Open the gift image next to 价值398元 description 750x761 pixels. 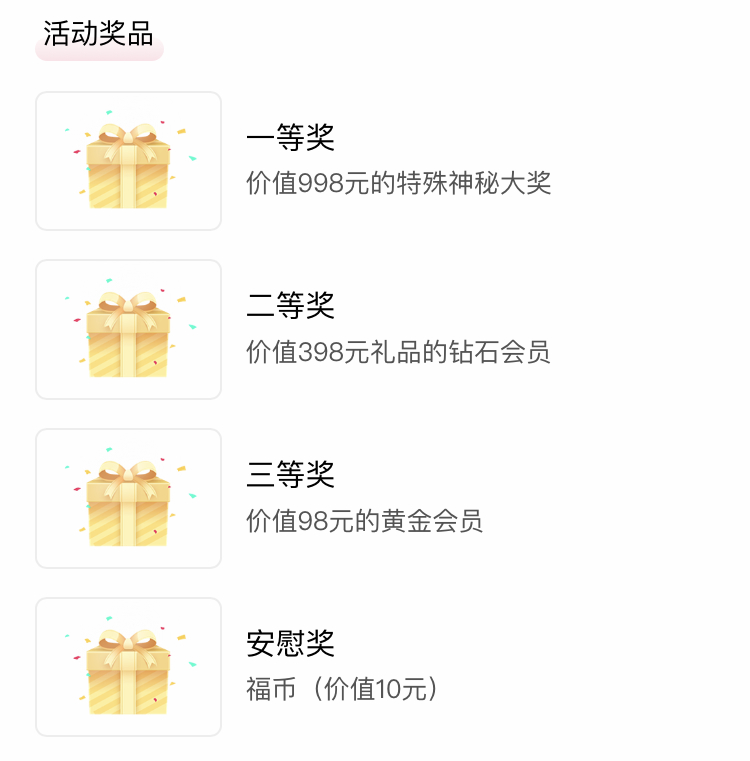(128, 328)
